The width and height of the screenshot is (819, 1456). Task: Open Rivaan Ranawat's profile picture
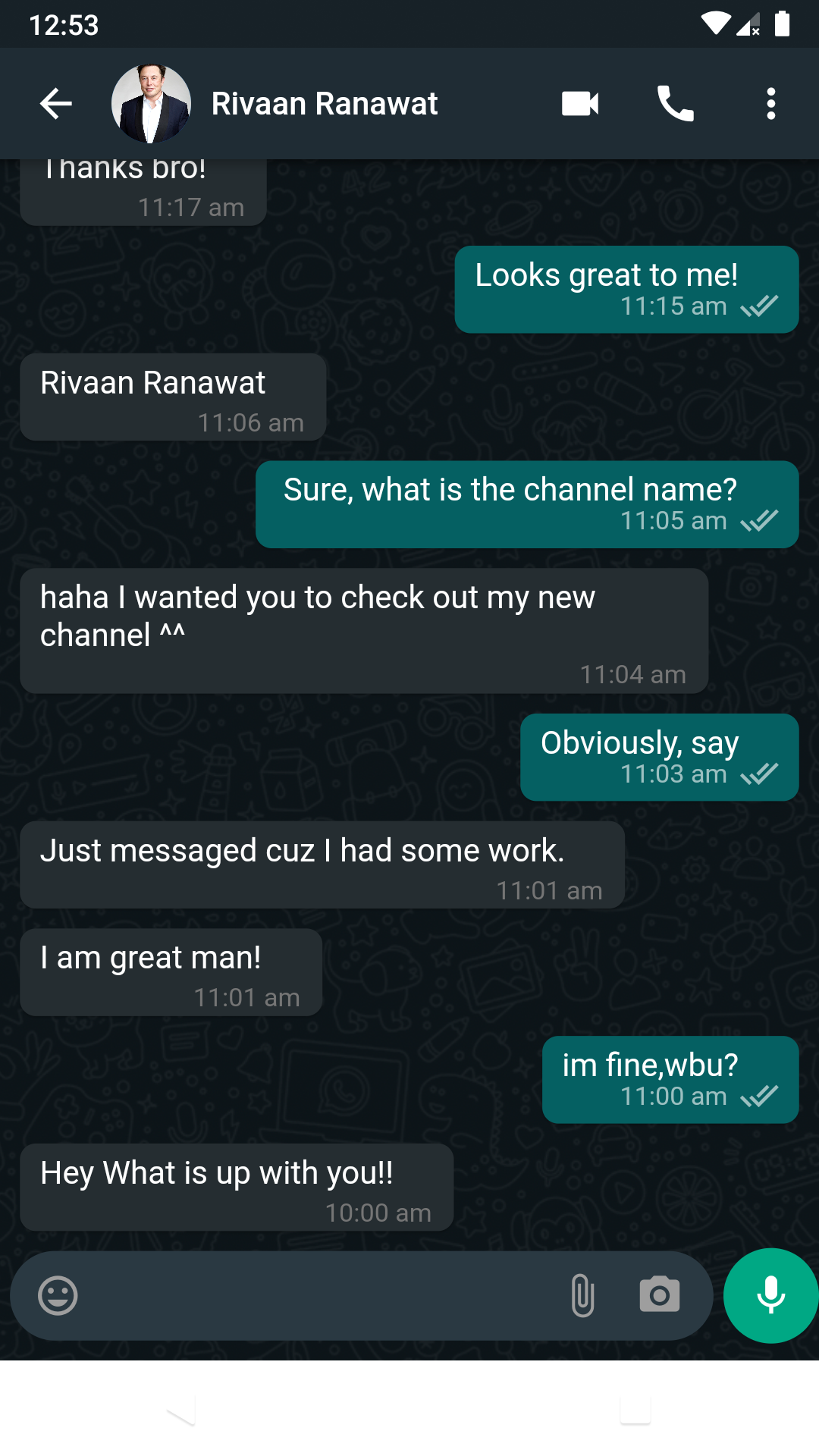(x=151, y=104)
